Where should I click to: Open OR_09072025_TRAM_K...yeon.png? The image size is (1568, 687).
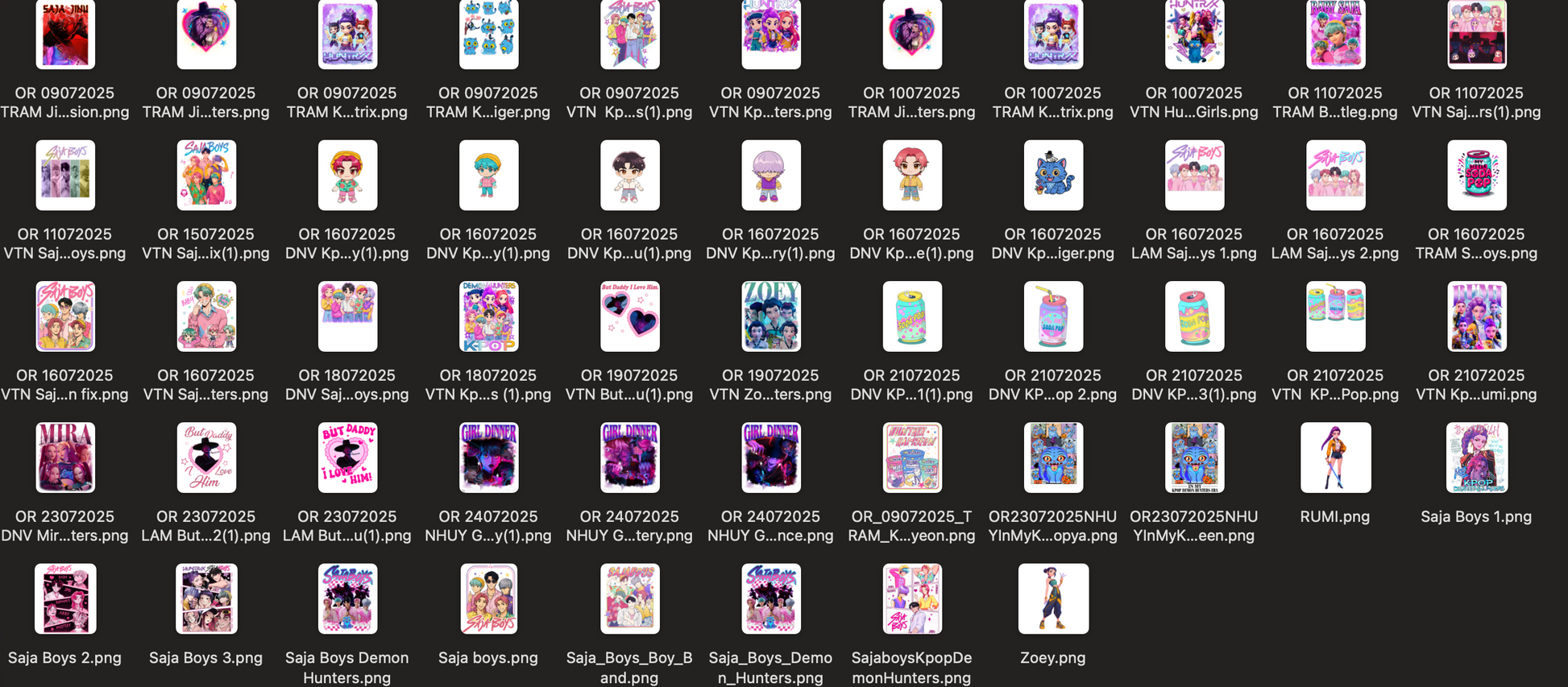point(912,457)
